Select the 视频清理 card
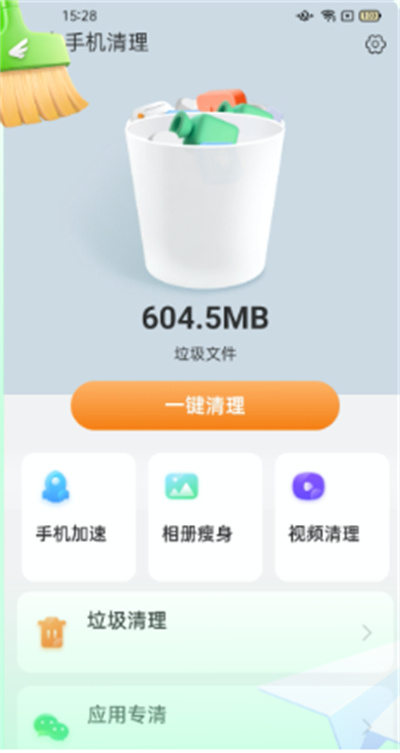This screenshot has height=753, width=400. [x=332, y=517]
